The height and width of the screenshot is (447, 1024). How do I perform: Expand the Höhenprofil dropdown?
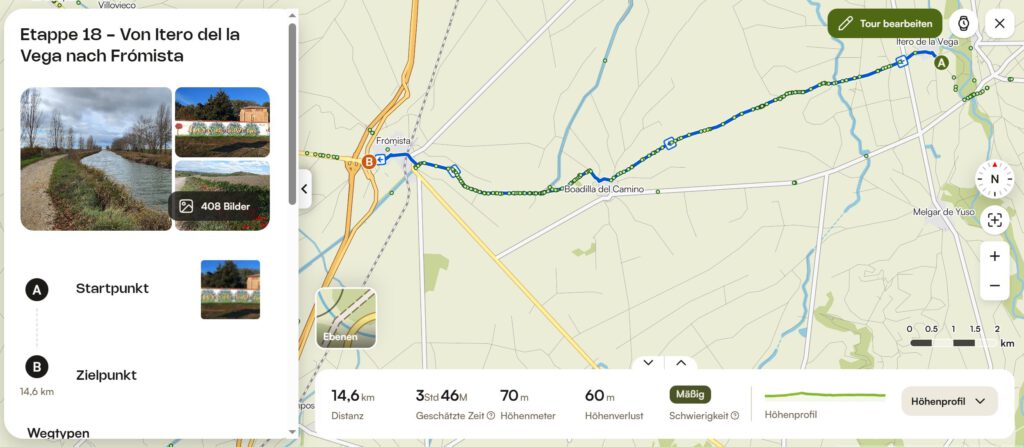[948, 401]
